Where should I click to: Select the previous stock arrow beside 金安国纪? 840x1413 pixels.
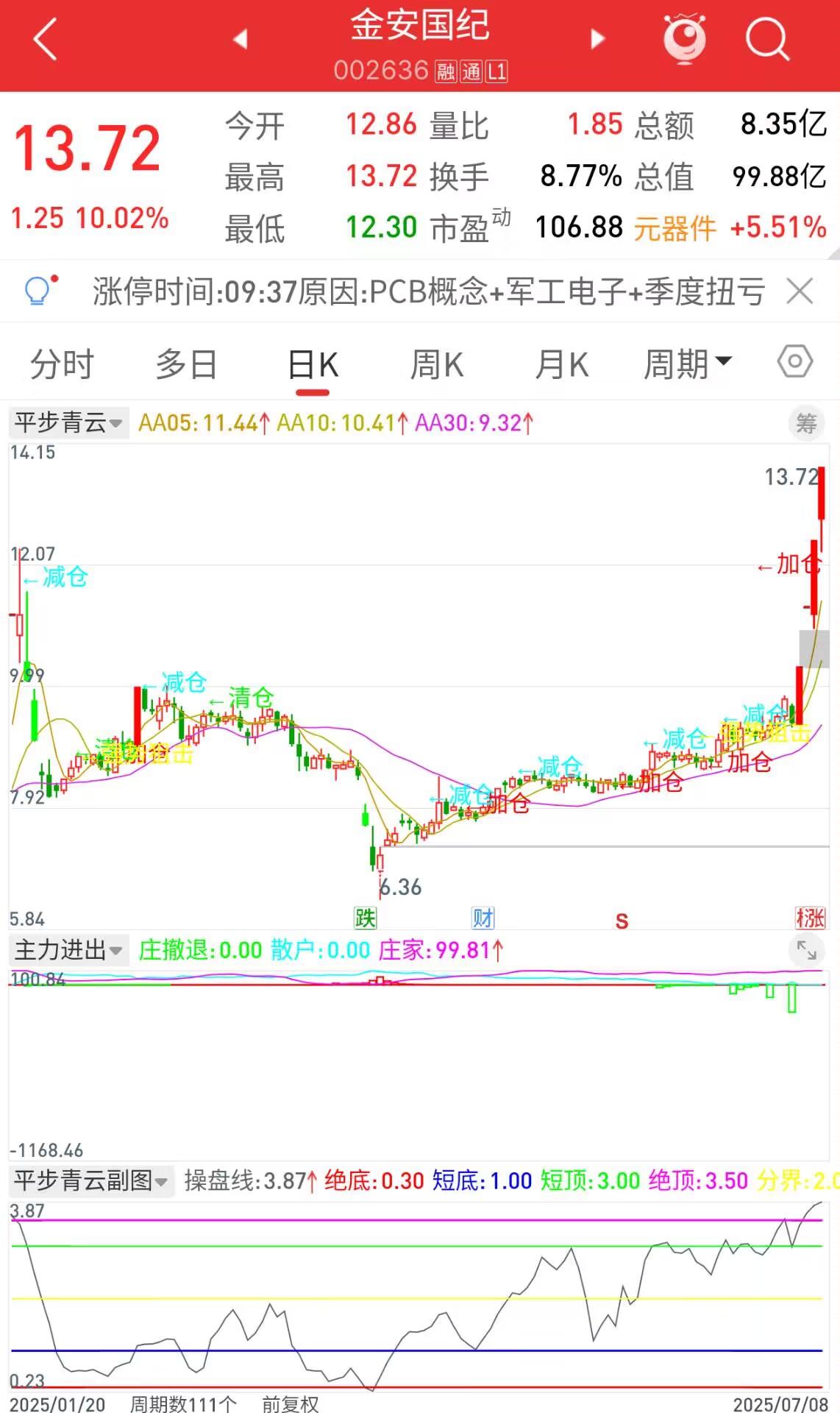point(241,38)
